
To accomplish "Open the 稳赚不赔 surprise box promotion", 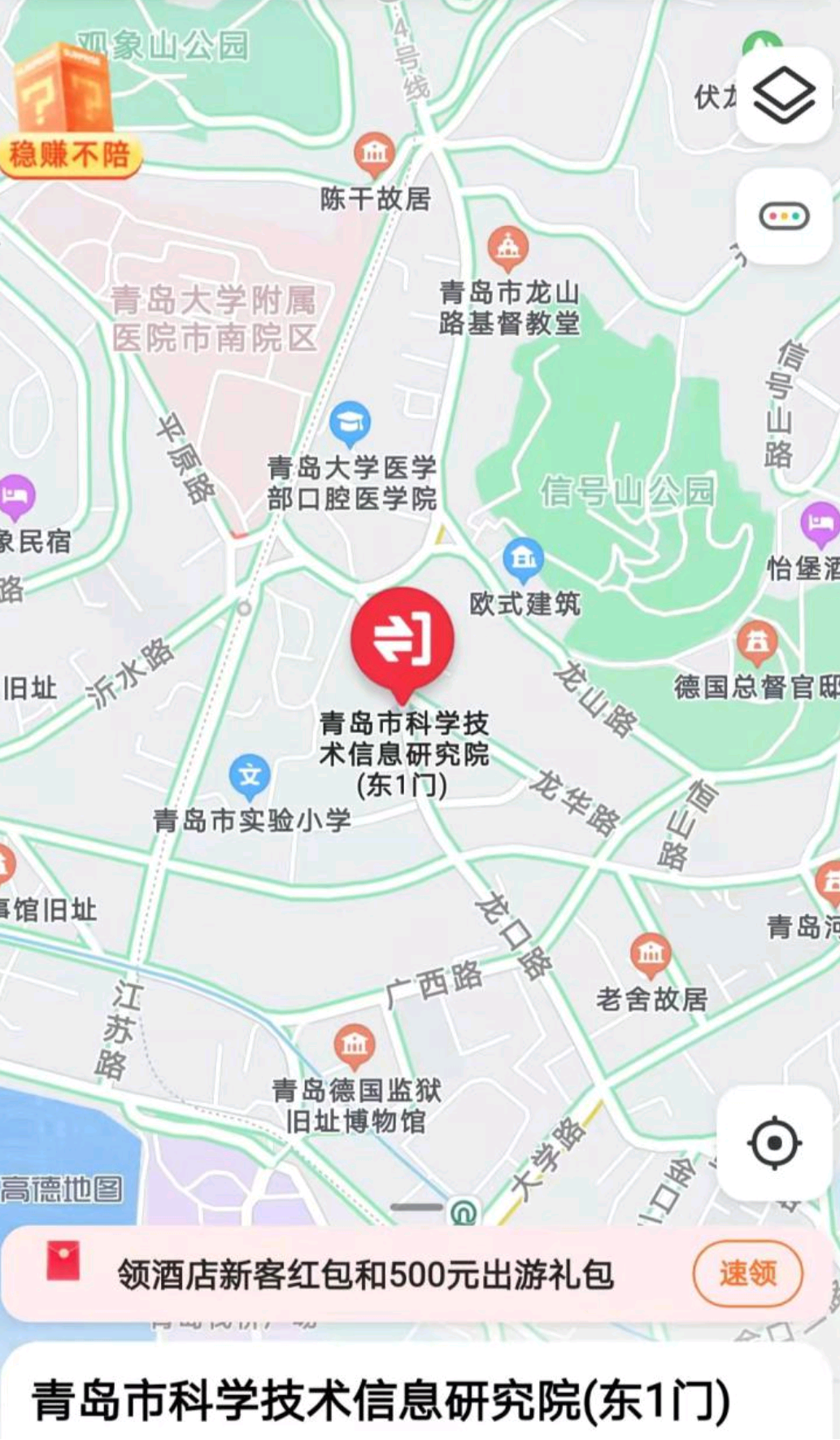I will pyautogui.click(x=69, y=110).
